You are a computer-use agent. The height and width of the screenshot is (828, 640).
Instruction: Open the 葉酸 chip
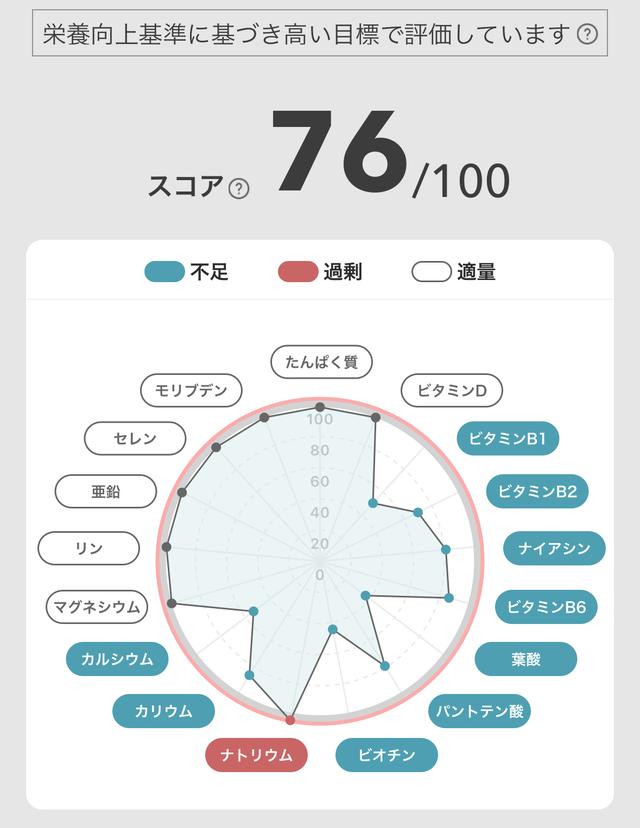click(525, 659)
